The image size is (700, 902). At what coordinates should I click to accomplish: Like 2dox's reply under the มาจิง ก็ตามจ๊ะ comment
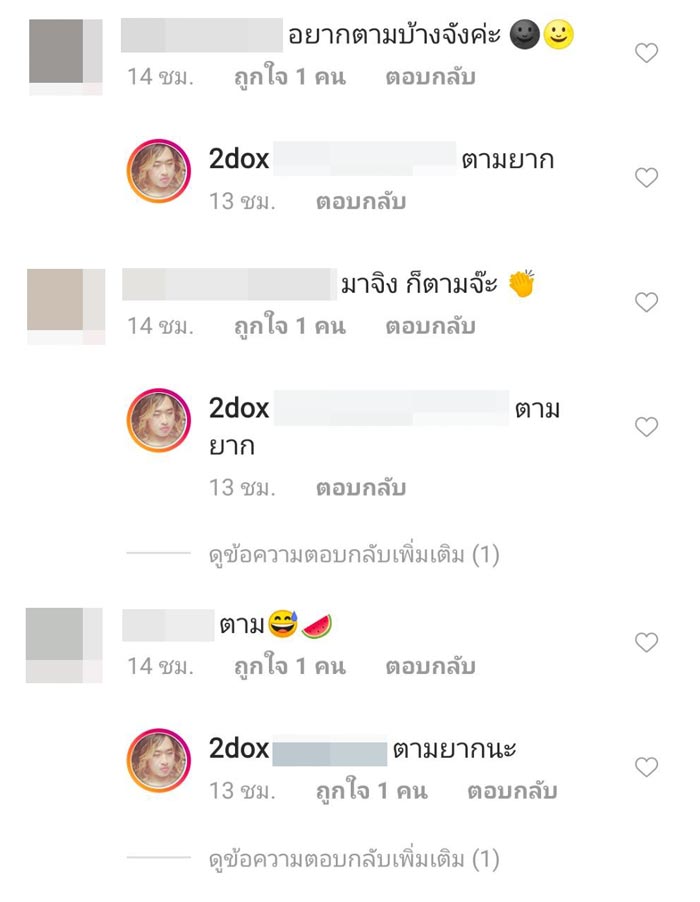point(647,427)
